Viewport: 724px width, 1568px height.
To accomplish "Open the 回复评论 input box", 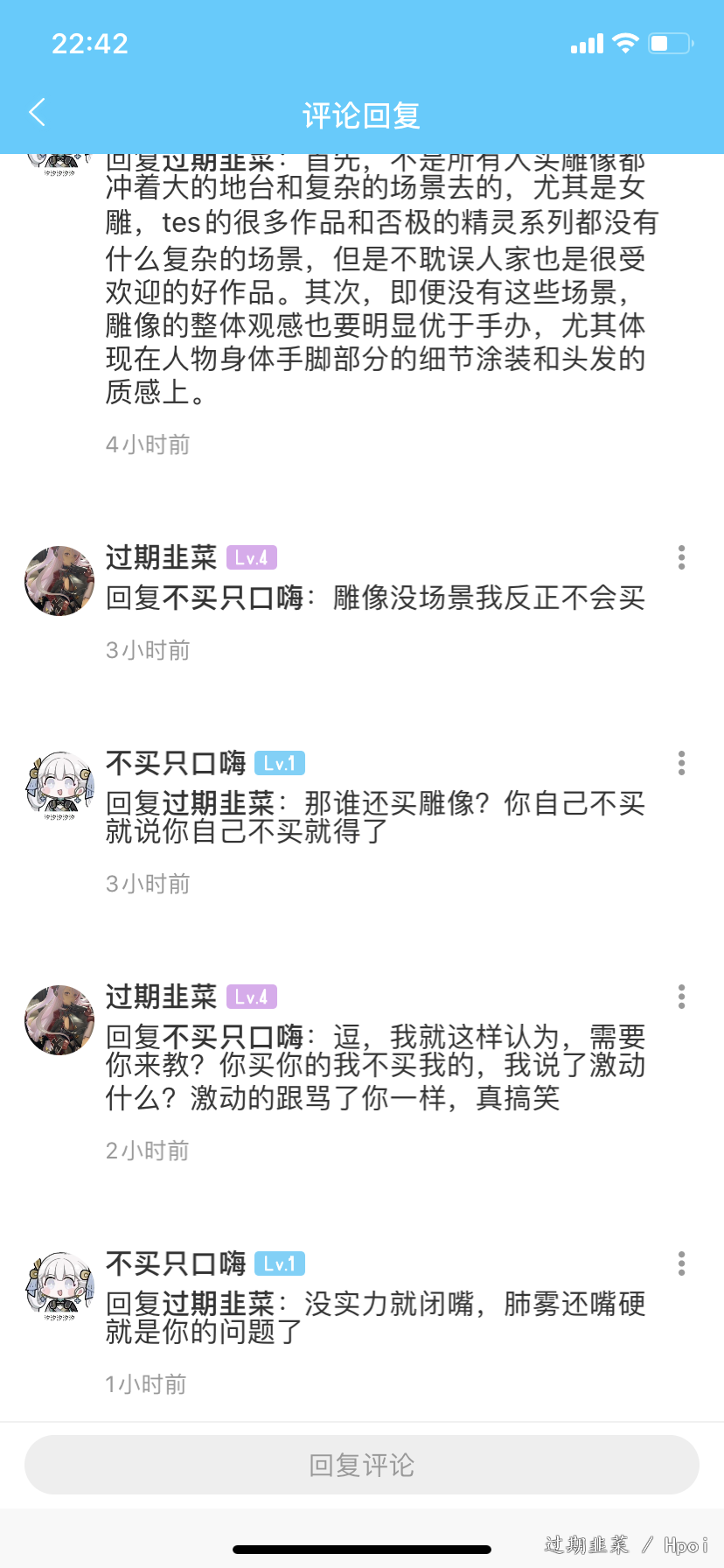I will 362,1465.
